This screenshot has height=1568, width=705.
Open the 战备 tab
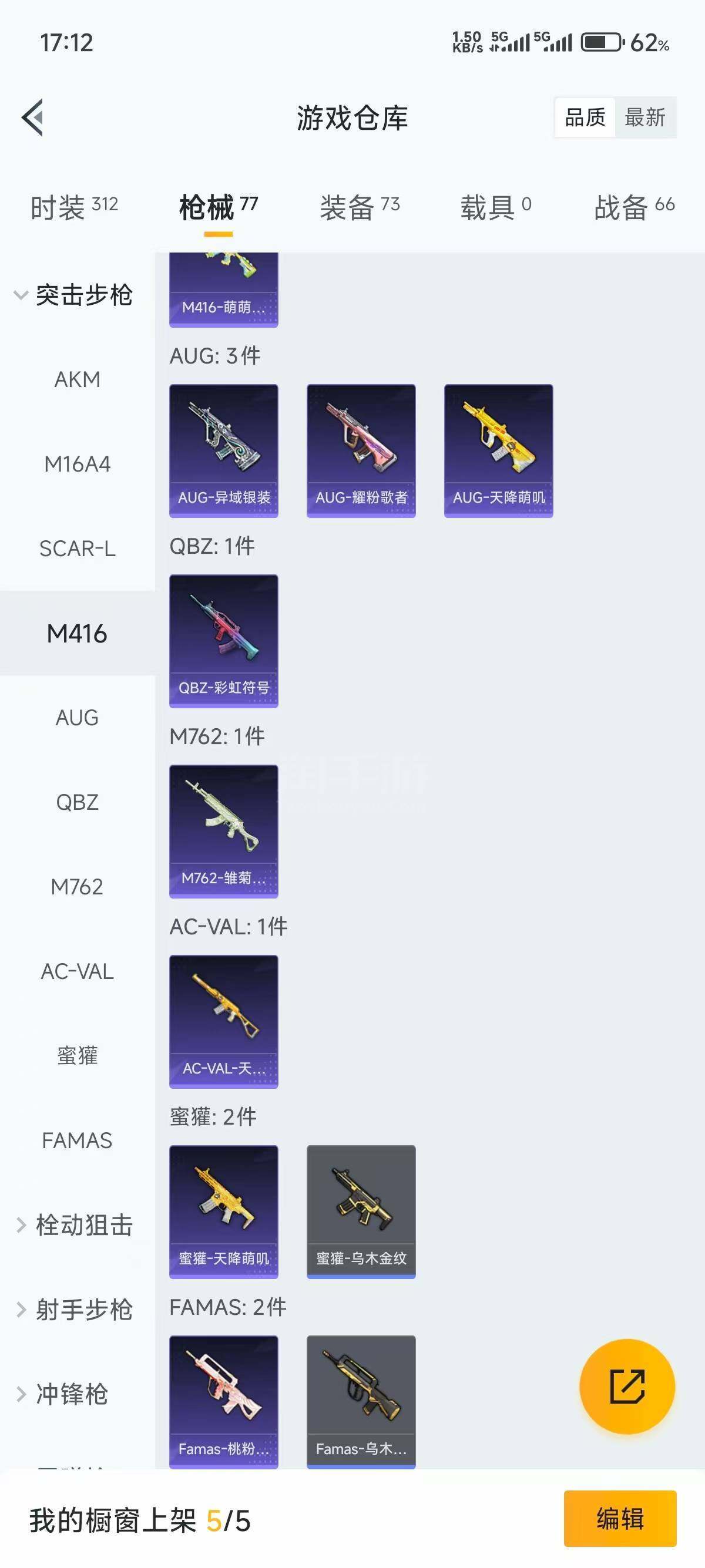point(634,207)
